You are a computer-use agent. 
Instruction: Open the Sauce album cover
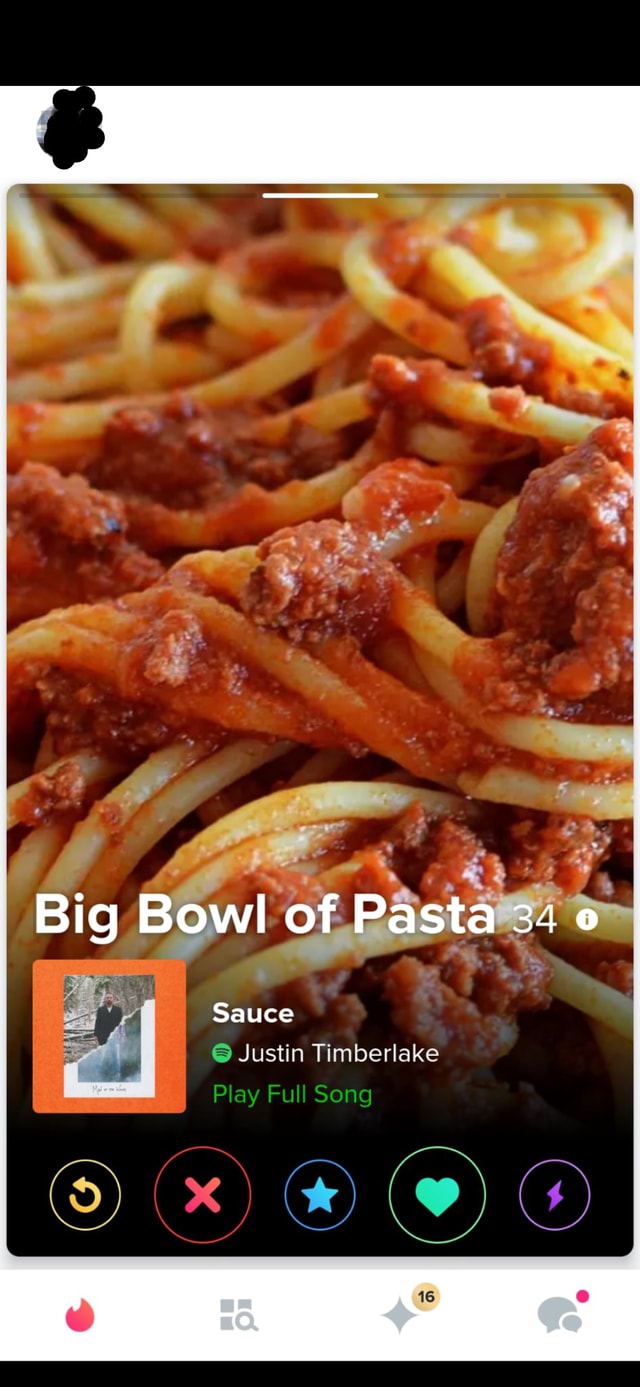[109, 1036]
